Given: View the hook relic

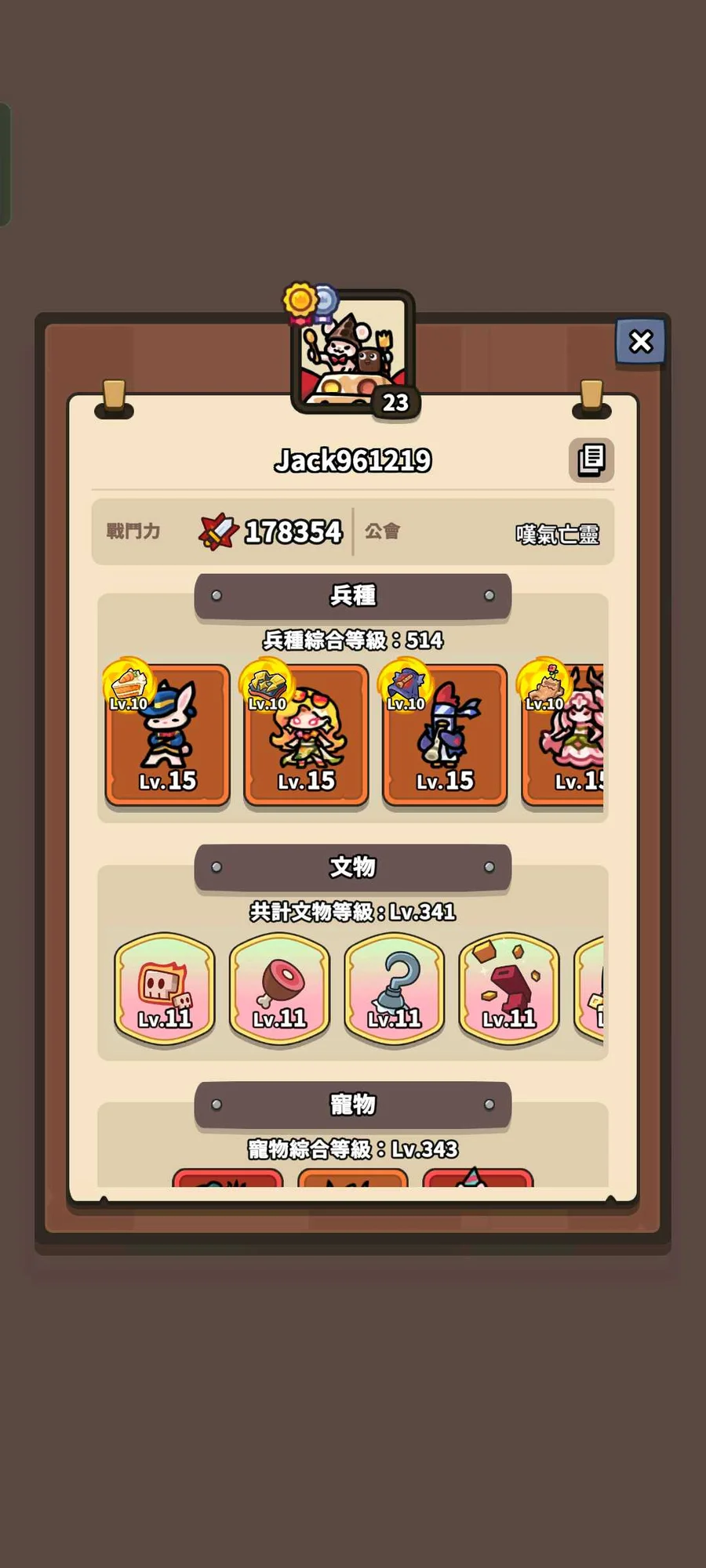Looking at the screenshot, I should 395,988.
